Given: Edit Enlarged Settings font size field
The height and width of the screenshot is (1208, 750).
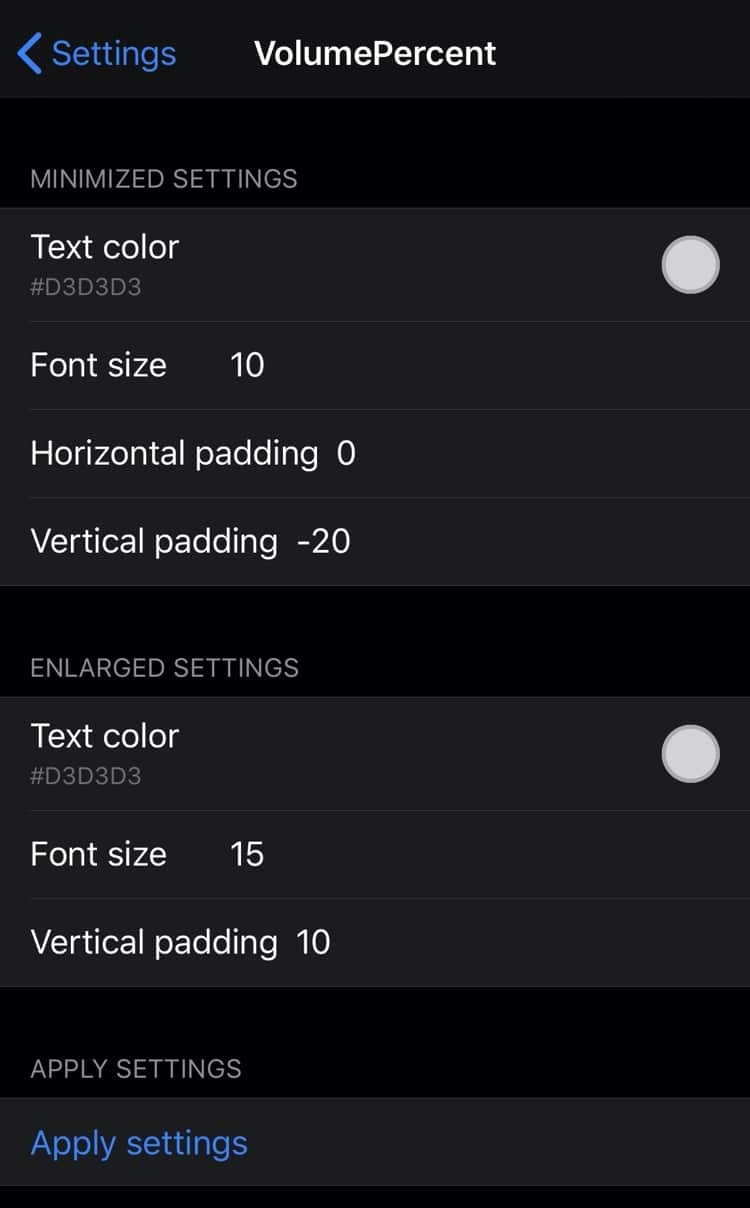Looking at the screenshot, I should (x=247, y=854).
